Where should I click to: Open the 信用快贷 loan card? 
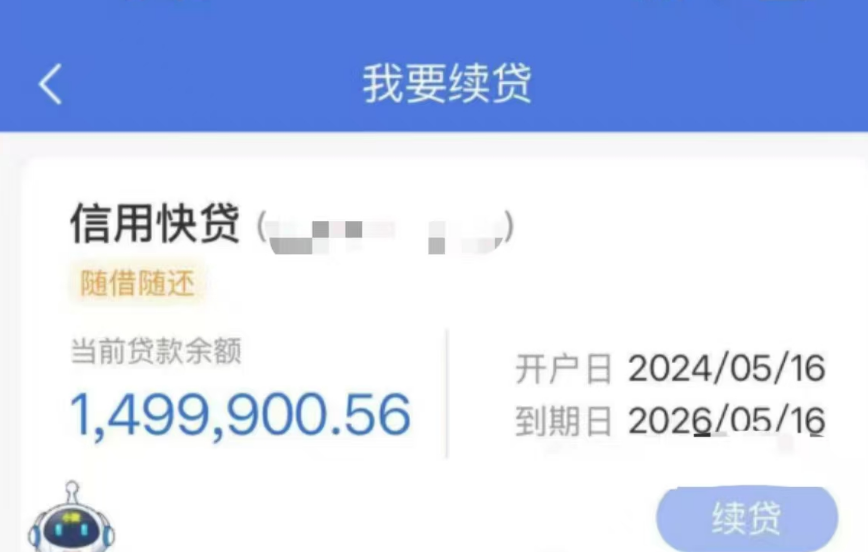pyautogui.click(x=155, y=223)
